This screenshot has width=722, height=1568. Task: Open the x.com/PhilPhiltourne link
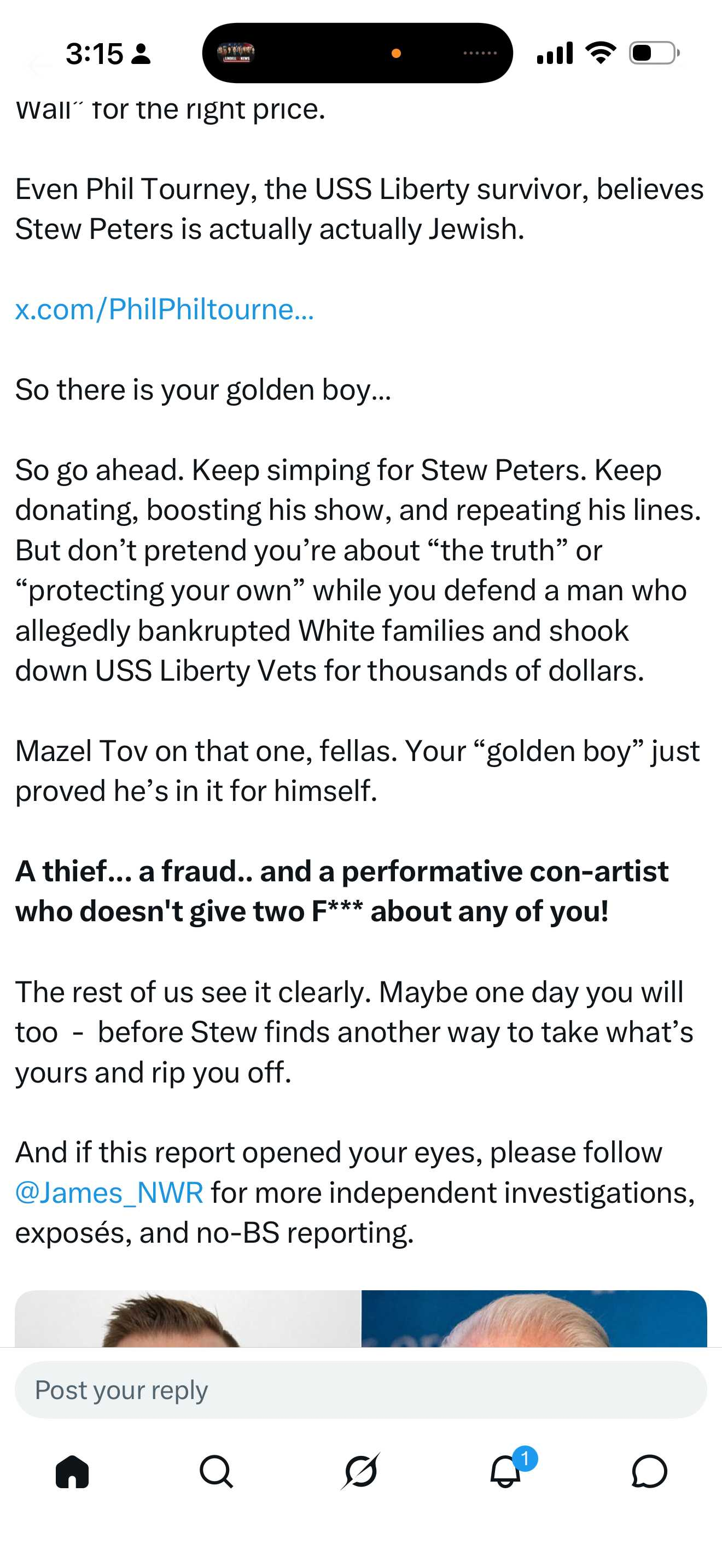coord(165,309)
